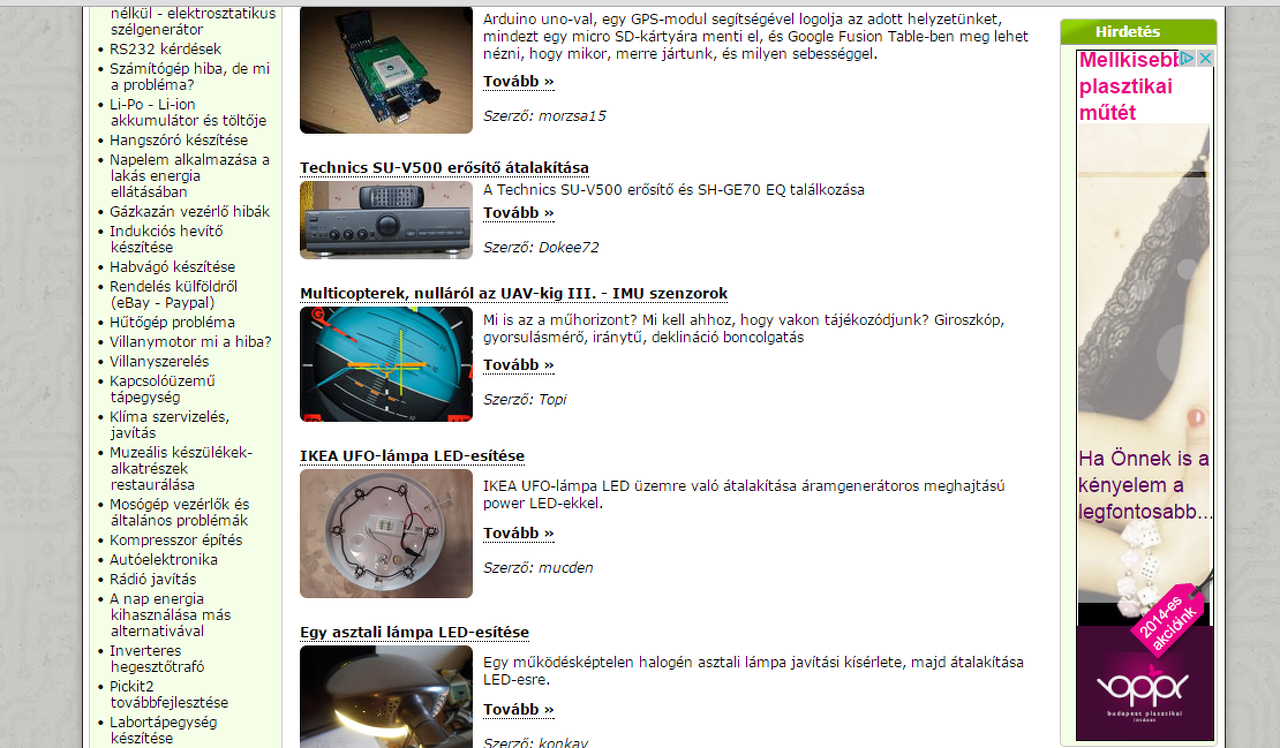Open the Technics amplifier thumbnail image
Image resolution: width=1280 pixels, height=748 pixels.
pos(386,220)
